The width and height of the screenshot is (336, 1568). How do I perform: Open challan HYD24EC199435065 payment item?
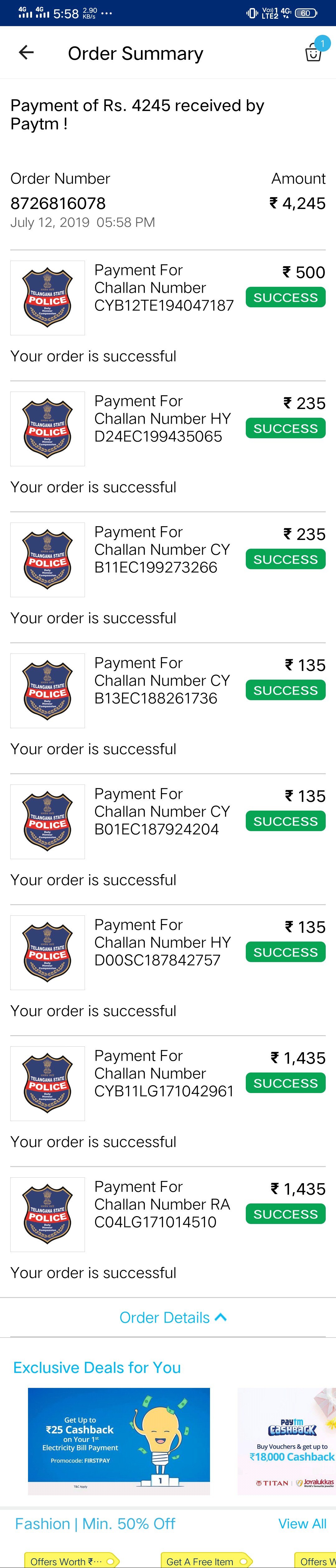pos(164,419)
